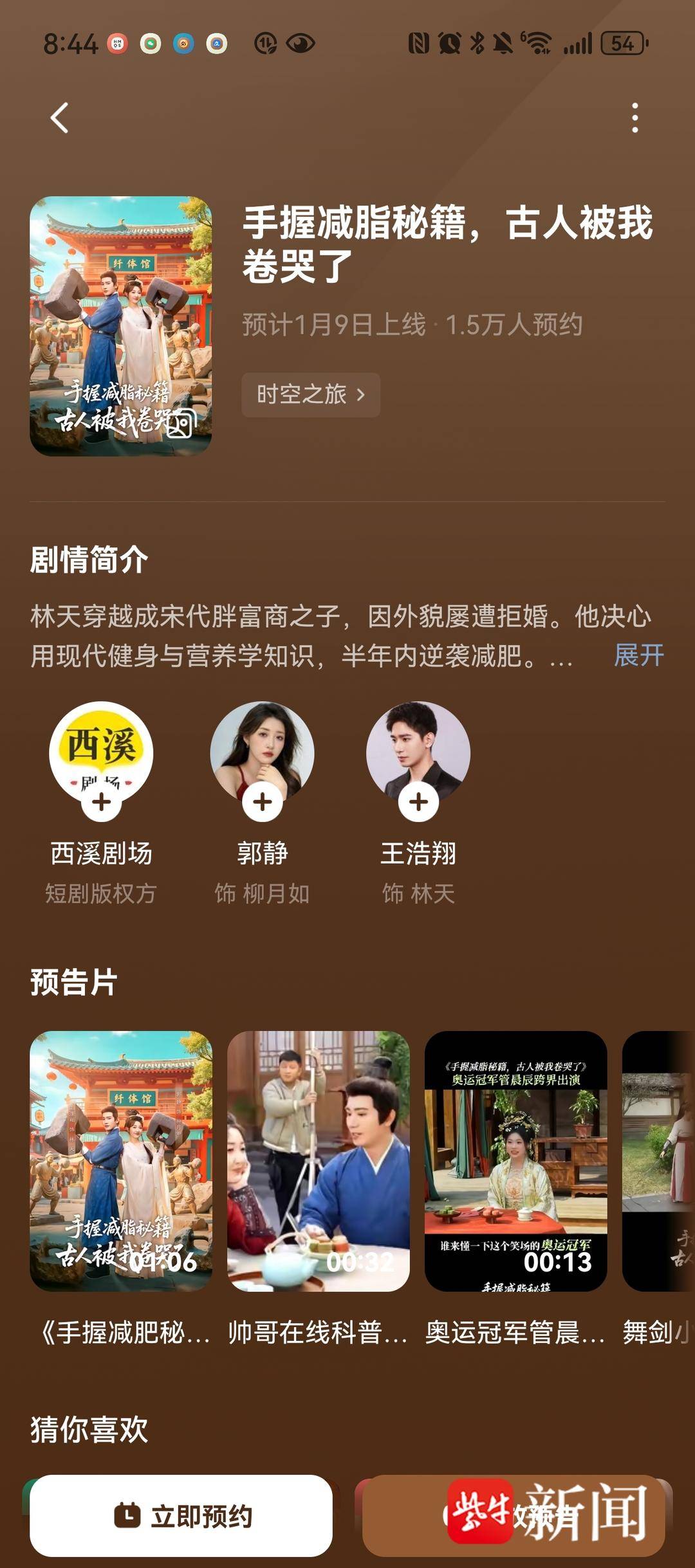This screenshot has width=695, height=1568.
Task: Follow 西溪剧场 with its plus icon
Action: (x=101, y=802)
